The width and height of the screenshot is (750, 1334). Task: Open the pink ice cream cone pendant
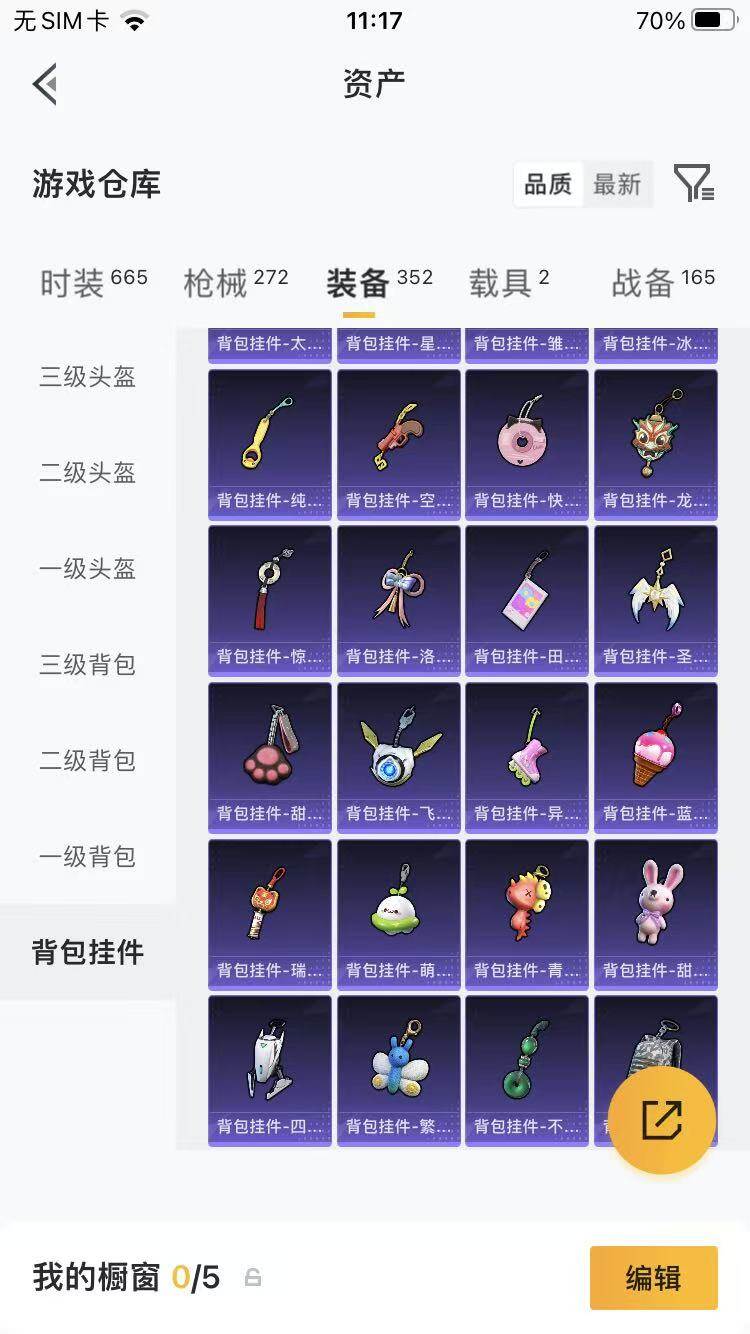(x=656, y=757)
